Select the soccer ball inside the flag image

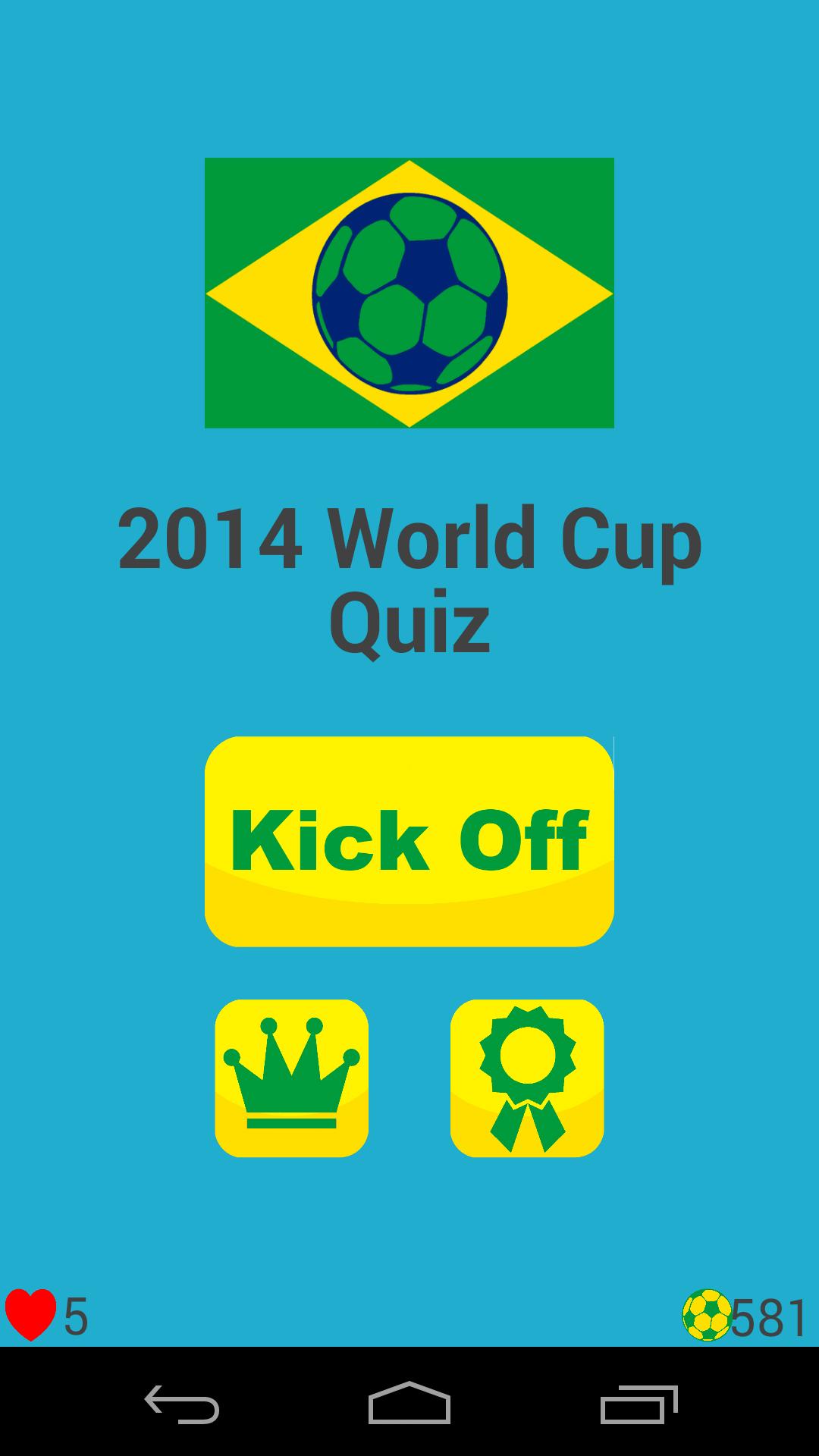point(409,292)
